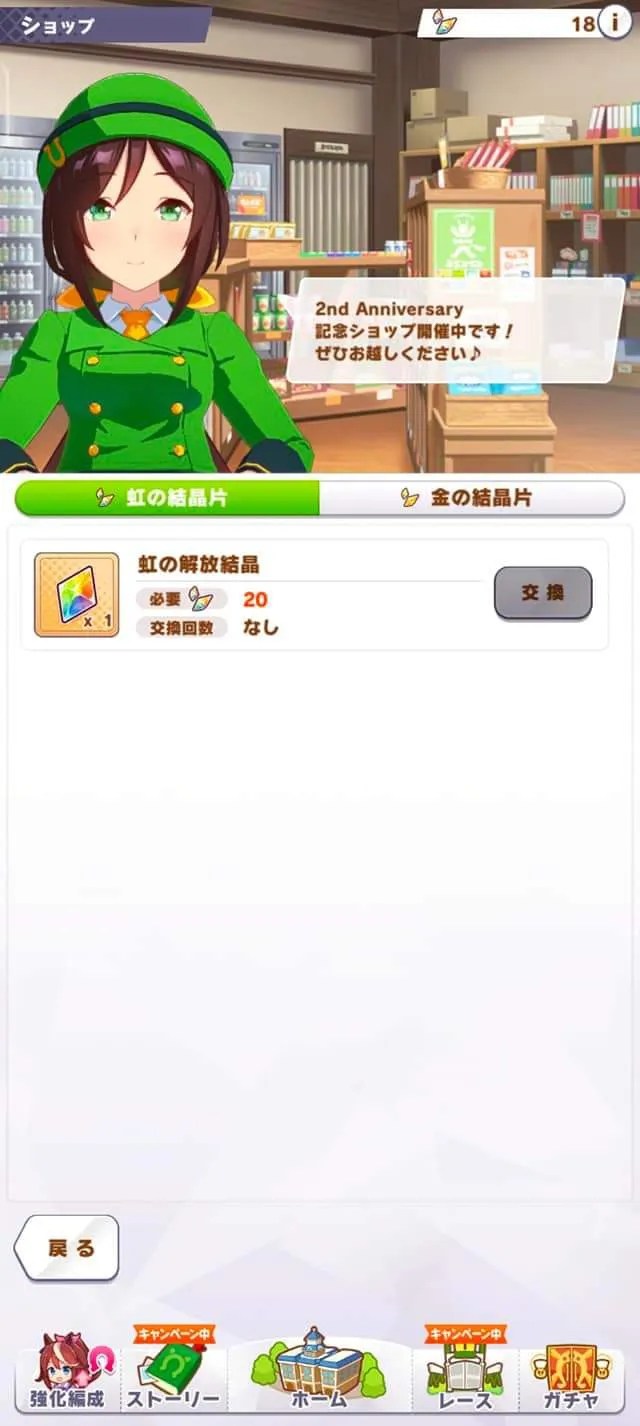Open the info icon beside the crystal count
Screen dimensions: 640x1426
615,22
